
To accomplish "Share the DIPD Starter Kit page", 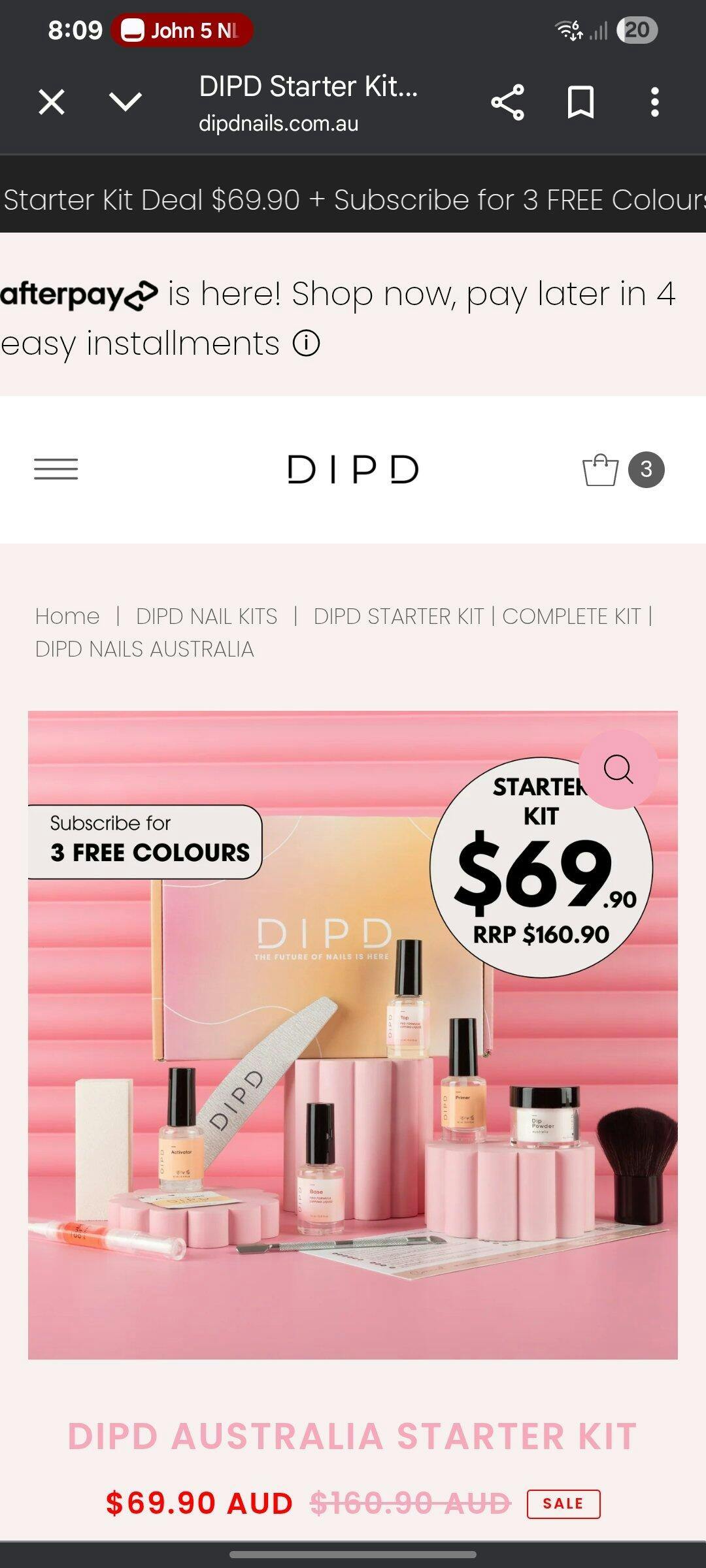I will 507,103.
